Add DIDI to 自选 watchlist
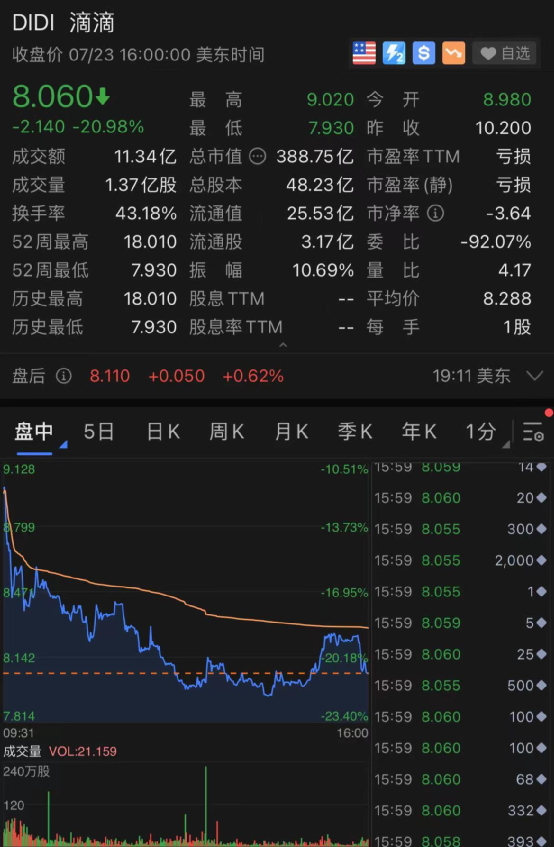 (x=504, y=53)
